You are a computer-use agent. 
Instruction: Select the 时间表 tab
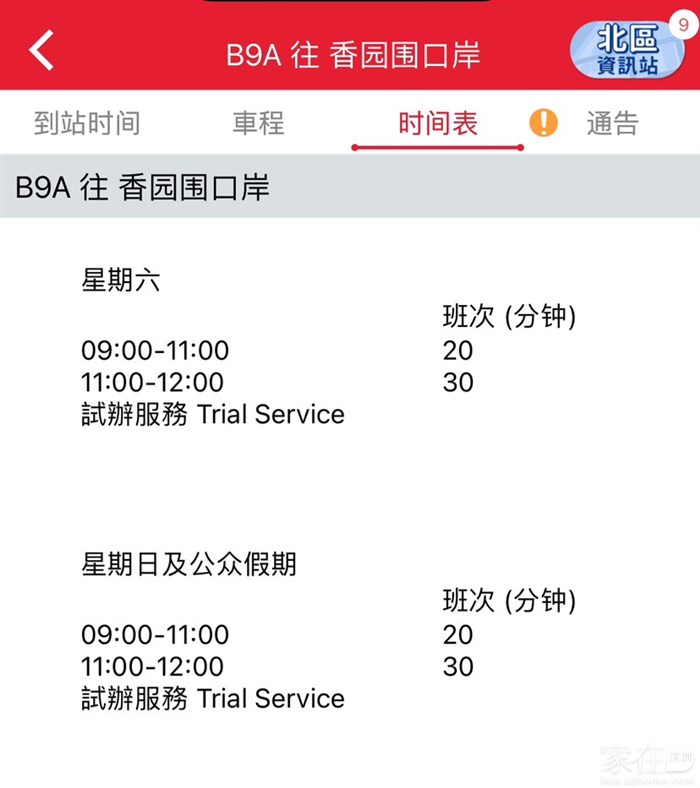[438, 123]
